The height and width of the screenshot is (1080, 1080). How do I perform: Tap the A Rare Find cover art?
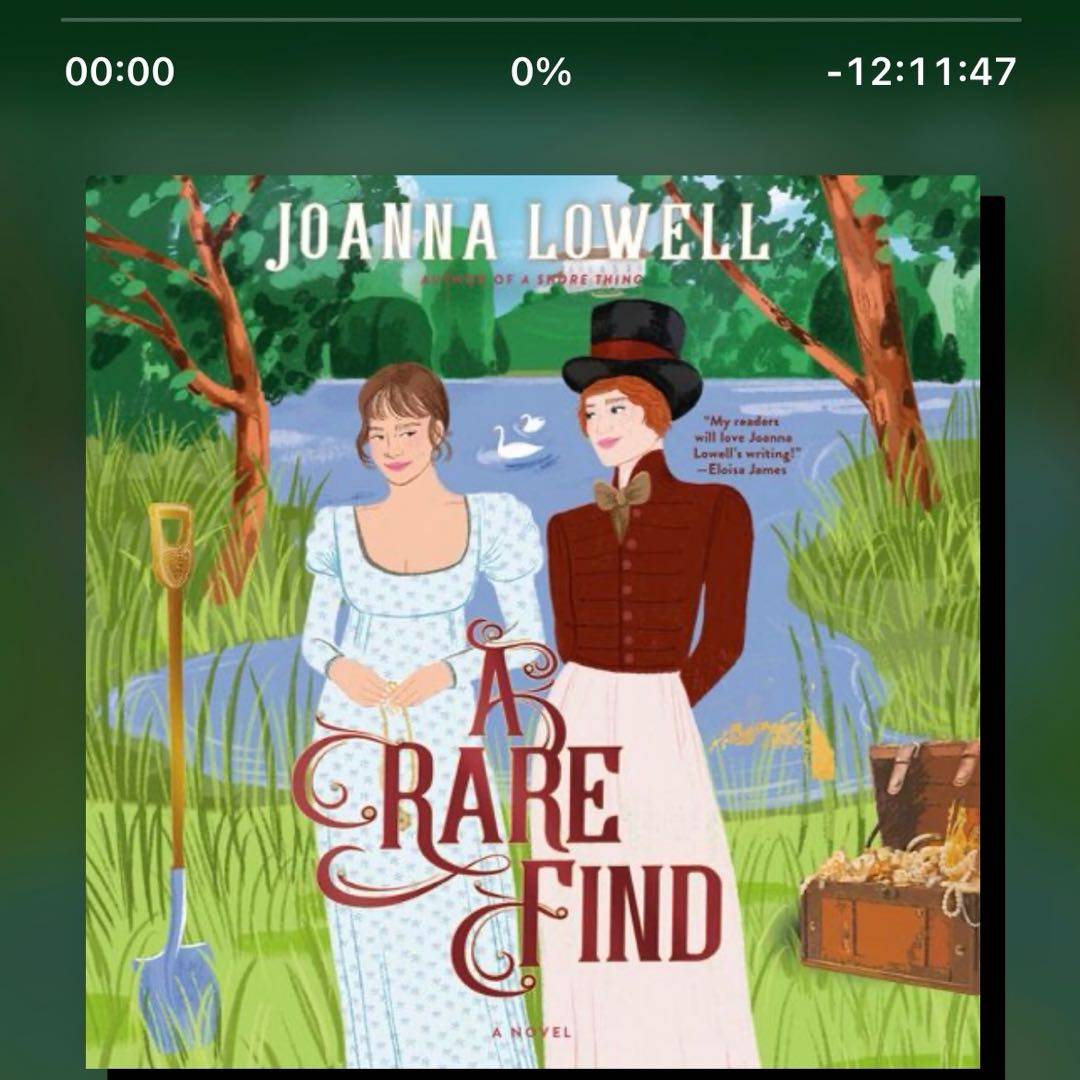click(x=532, y=620)
